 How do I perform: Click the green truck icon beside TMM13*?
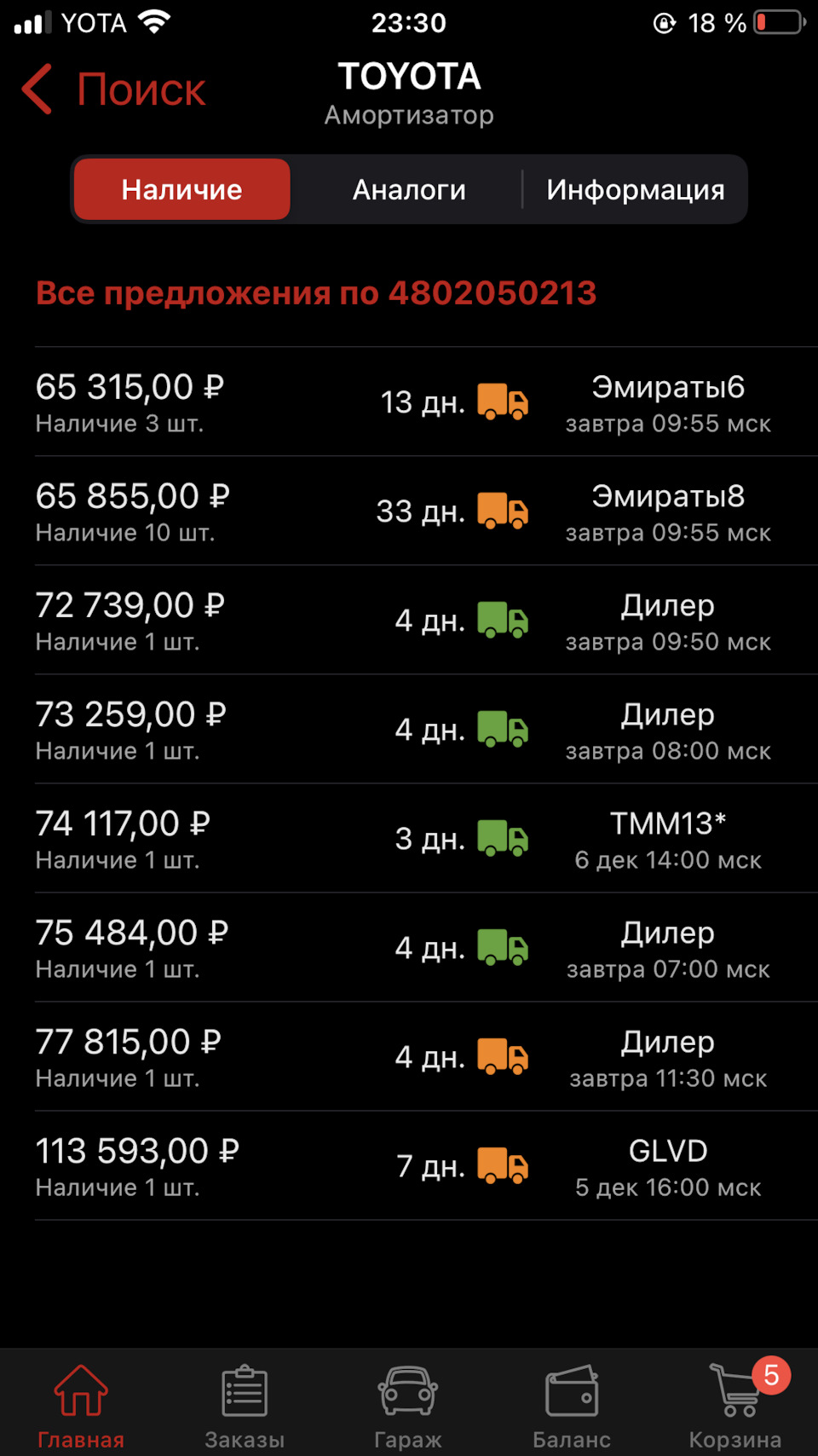[504, 839]
